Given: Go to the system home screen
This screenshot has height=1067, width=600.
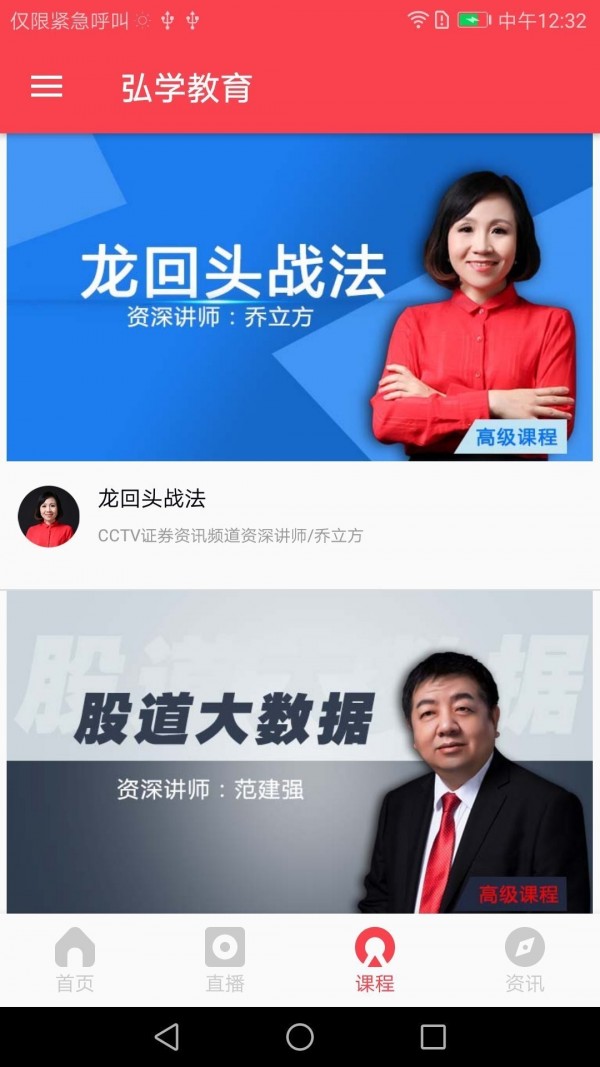Looking at the screenshot, I should click(300, 1036).
